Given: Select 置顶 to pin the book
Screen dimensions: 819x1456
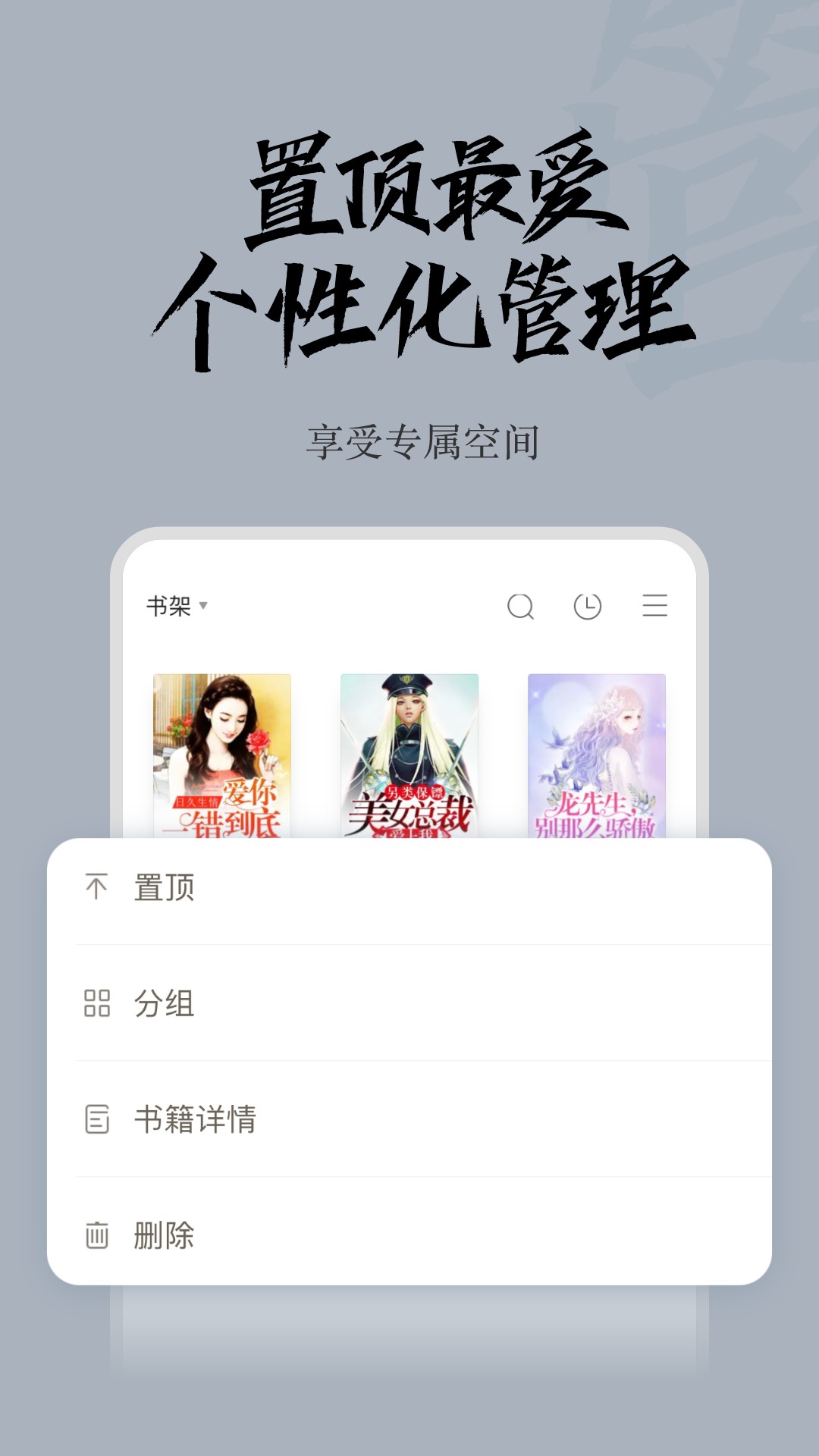Looking at the screenshot, I should [165, 889].
